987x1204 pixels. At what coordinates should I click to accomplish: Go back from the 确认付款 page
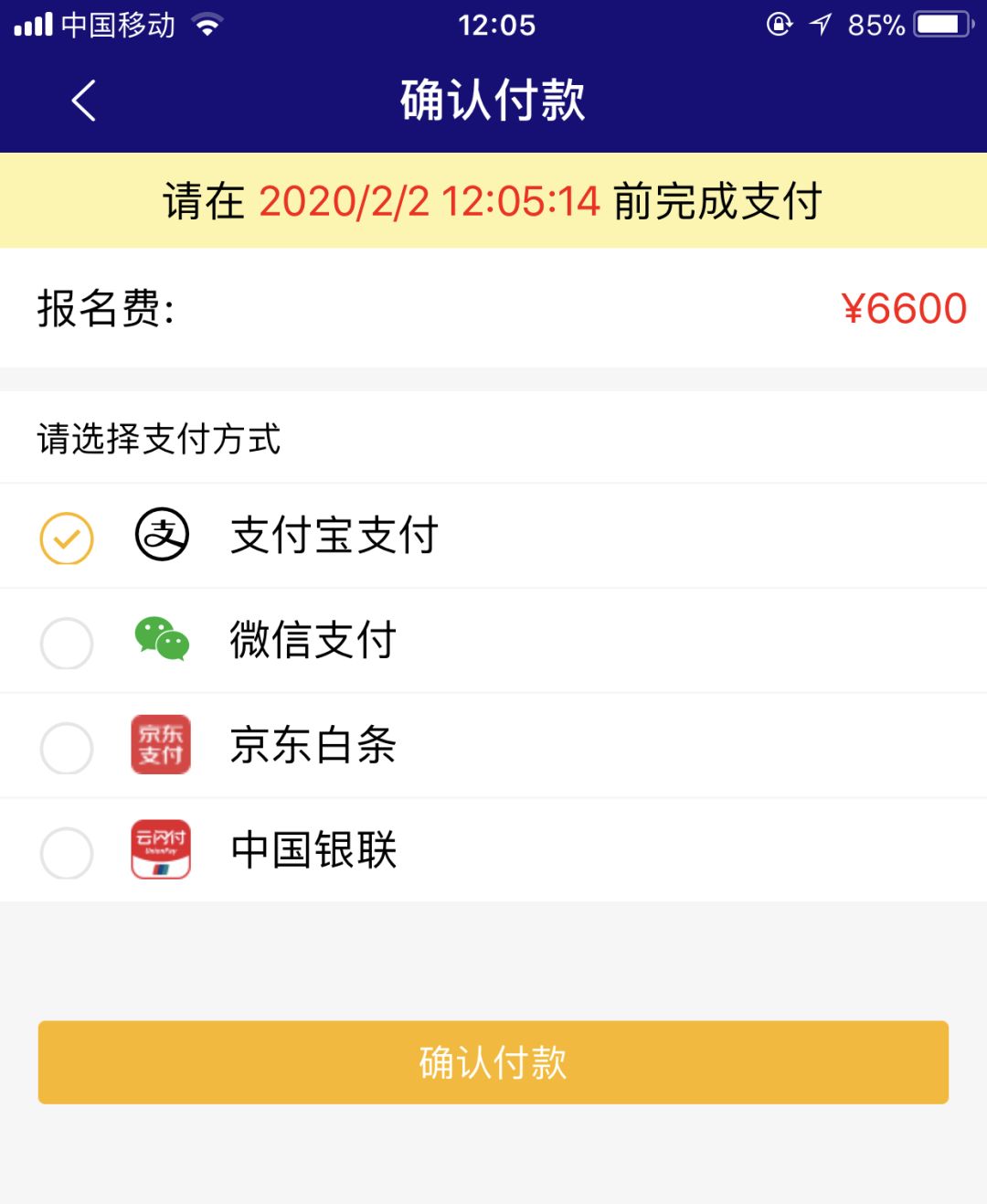coord(83,101)
